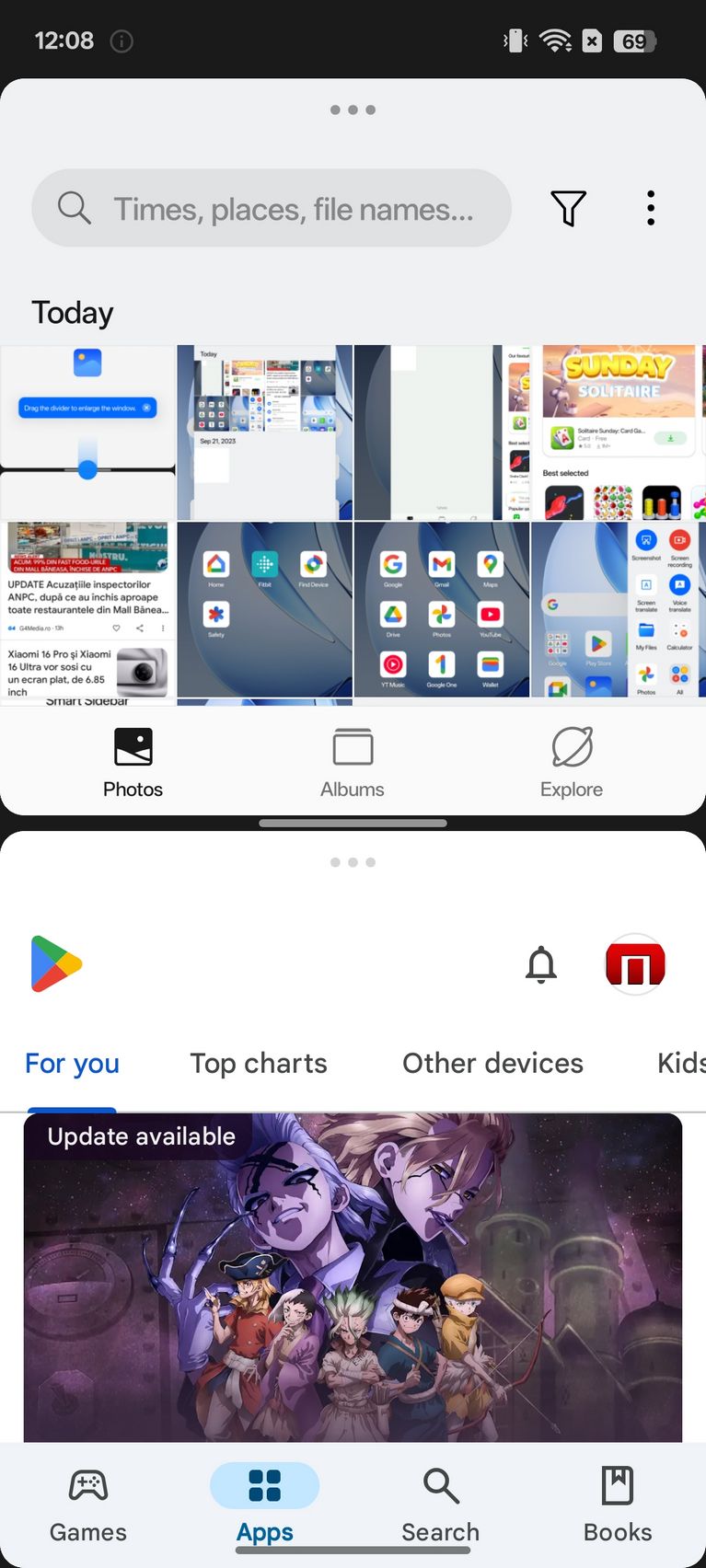Open the Sunday Solitaire screenshot
This screenshot has height=1568, width=706.
pyautogui.click(x=619, y=432)
